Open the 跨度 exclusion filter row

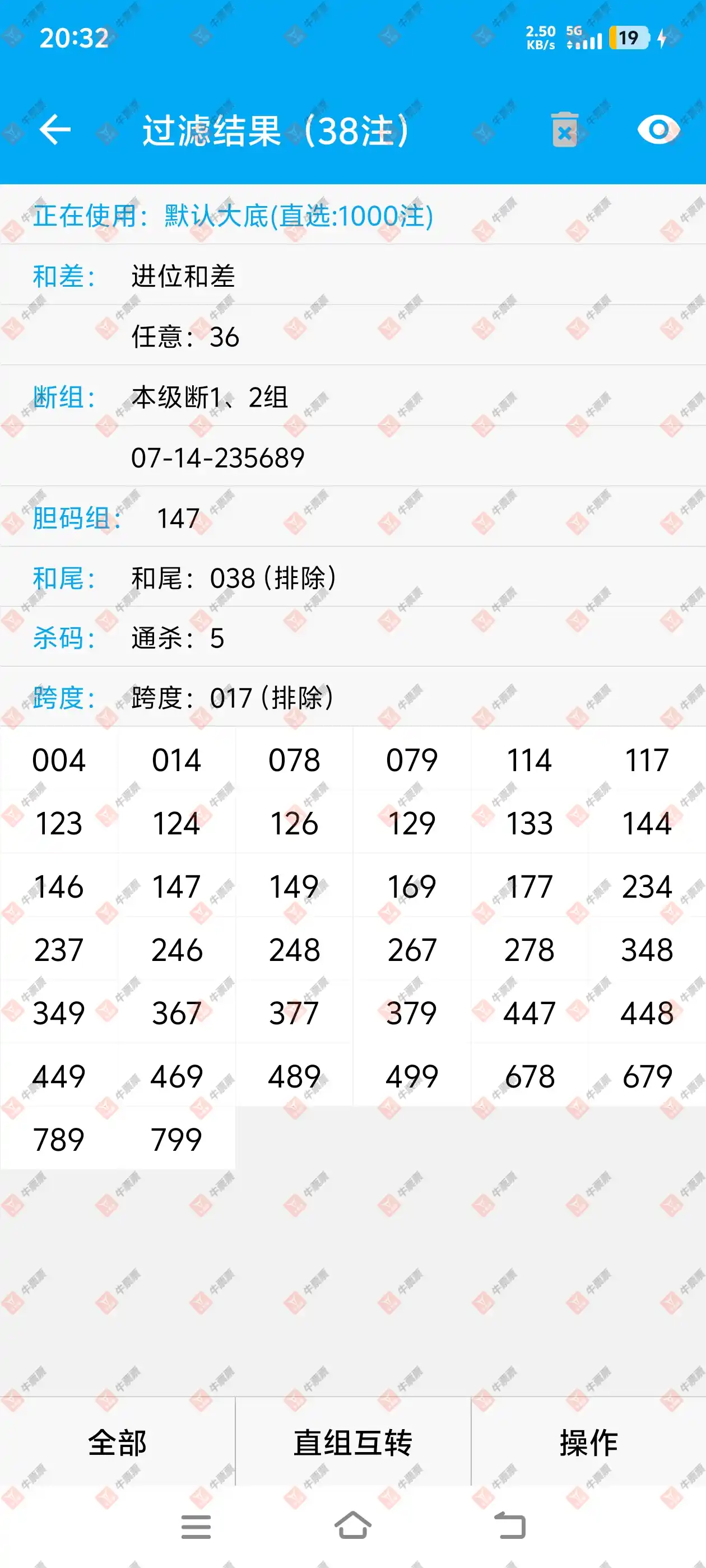point(352,698)
